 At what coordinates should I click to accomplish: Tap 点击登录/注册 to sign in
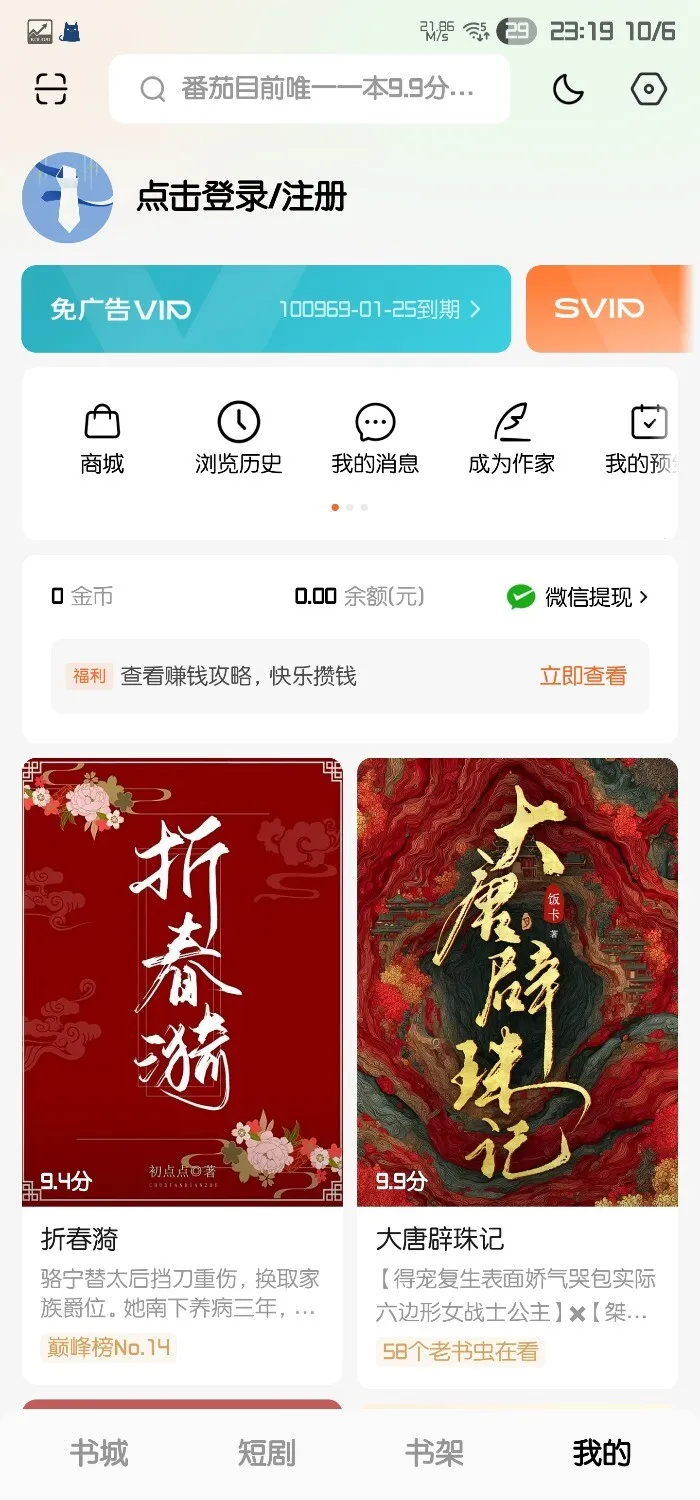[241, 197]
